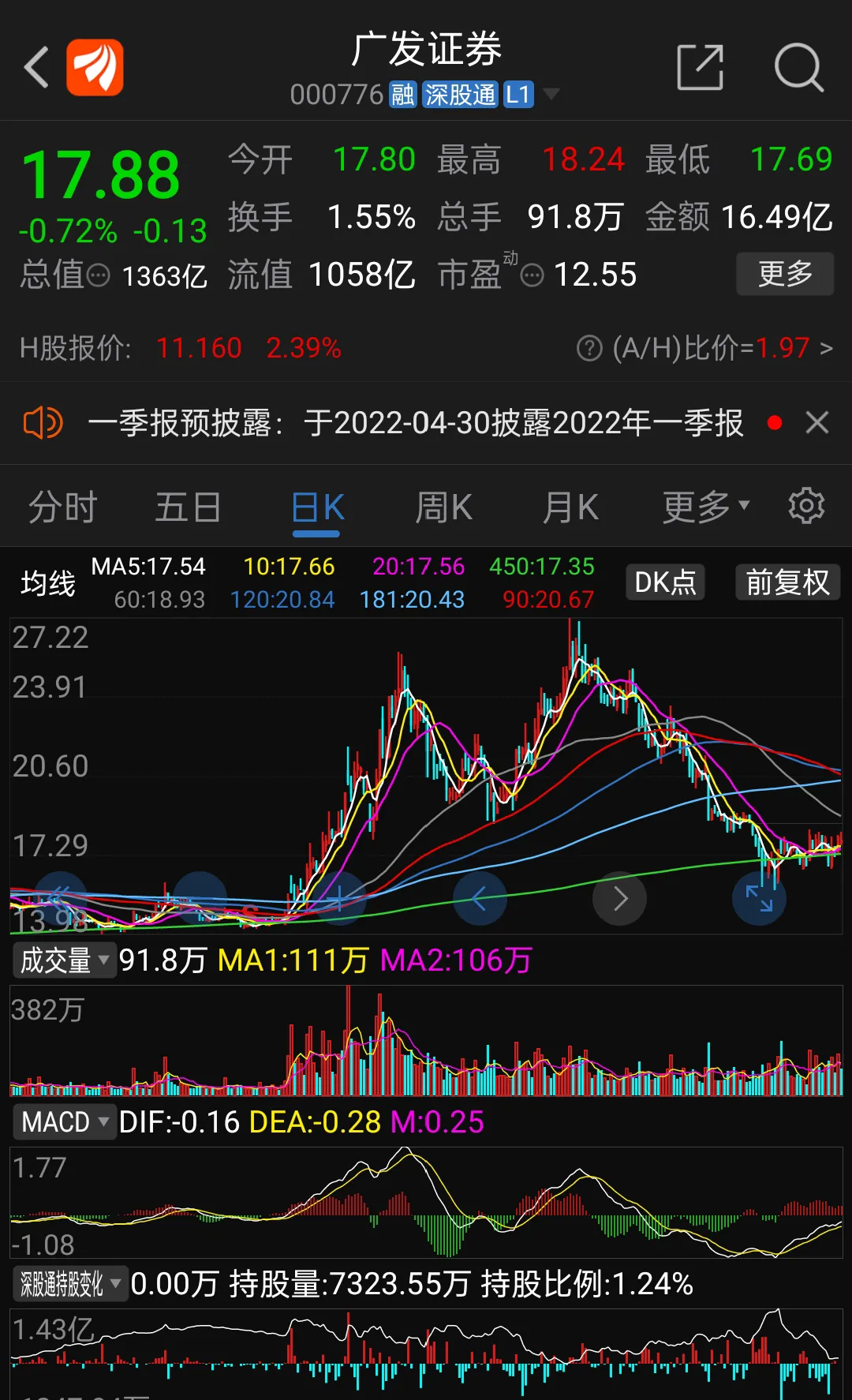Screen dimensions: 852x1400
Task: Expand the stock title dropdown arrow
Action: click(551, 95)
